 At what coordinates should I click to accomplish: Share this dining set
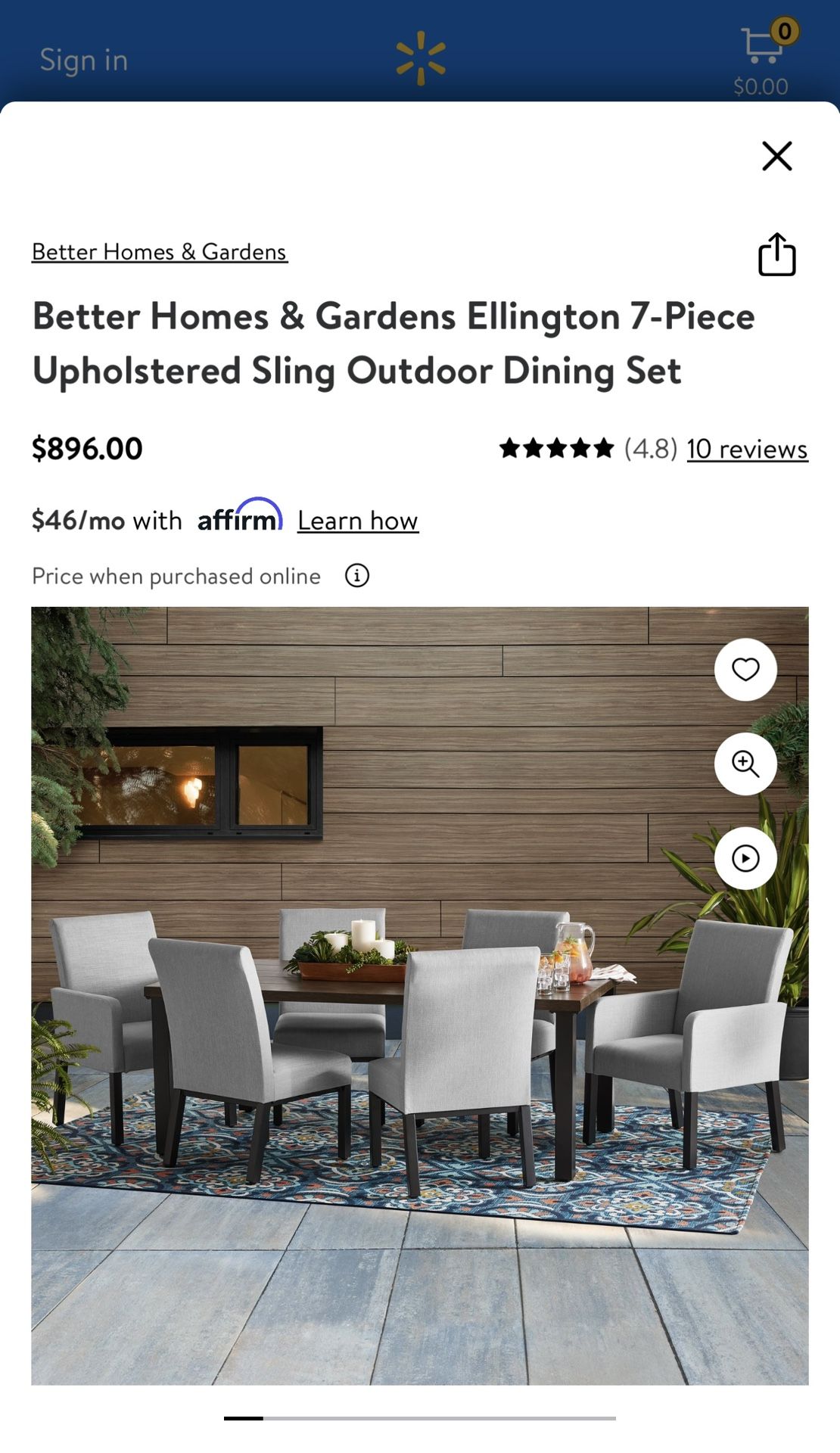[x=777, y=254]
